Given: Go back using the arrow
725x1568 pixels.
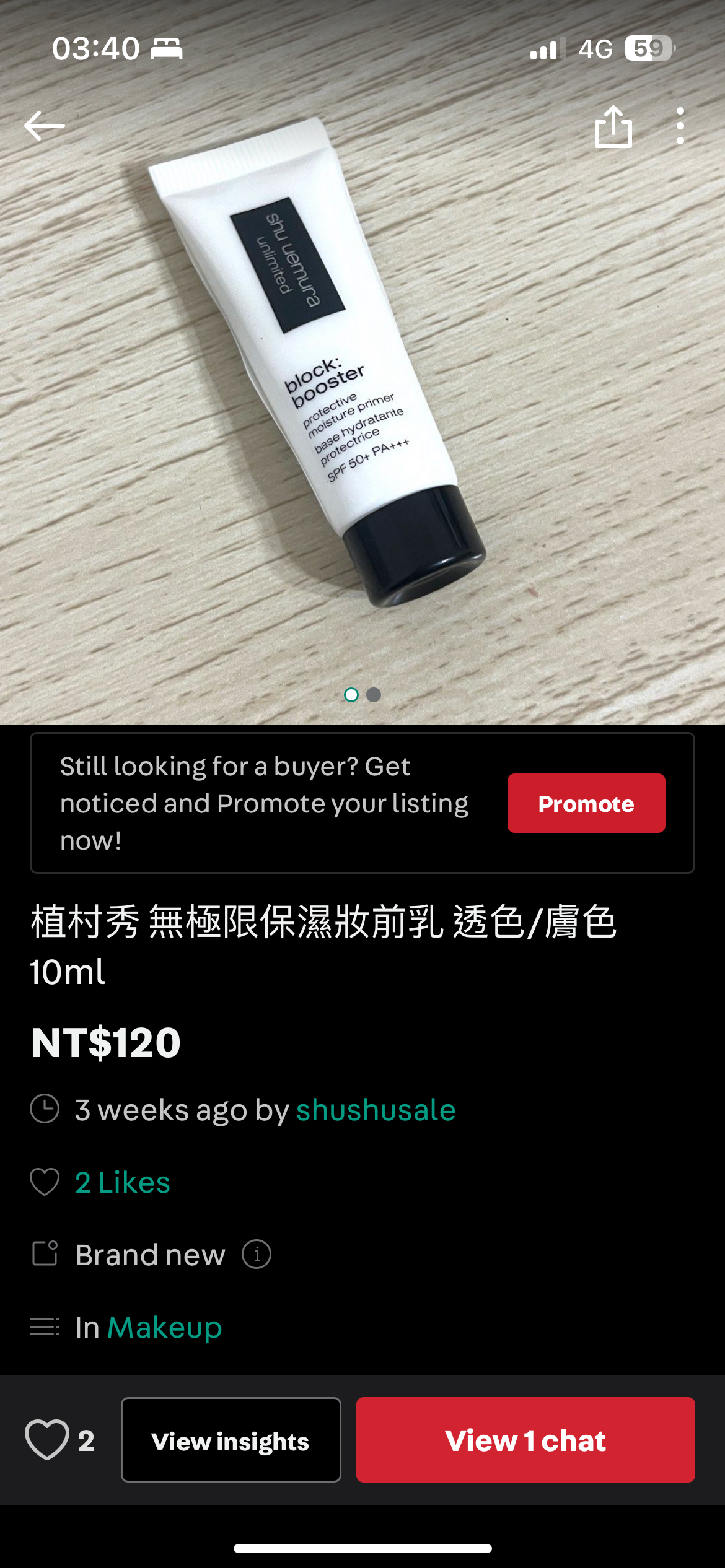Looking at the screenshot, I should (44, 126).
